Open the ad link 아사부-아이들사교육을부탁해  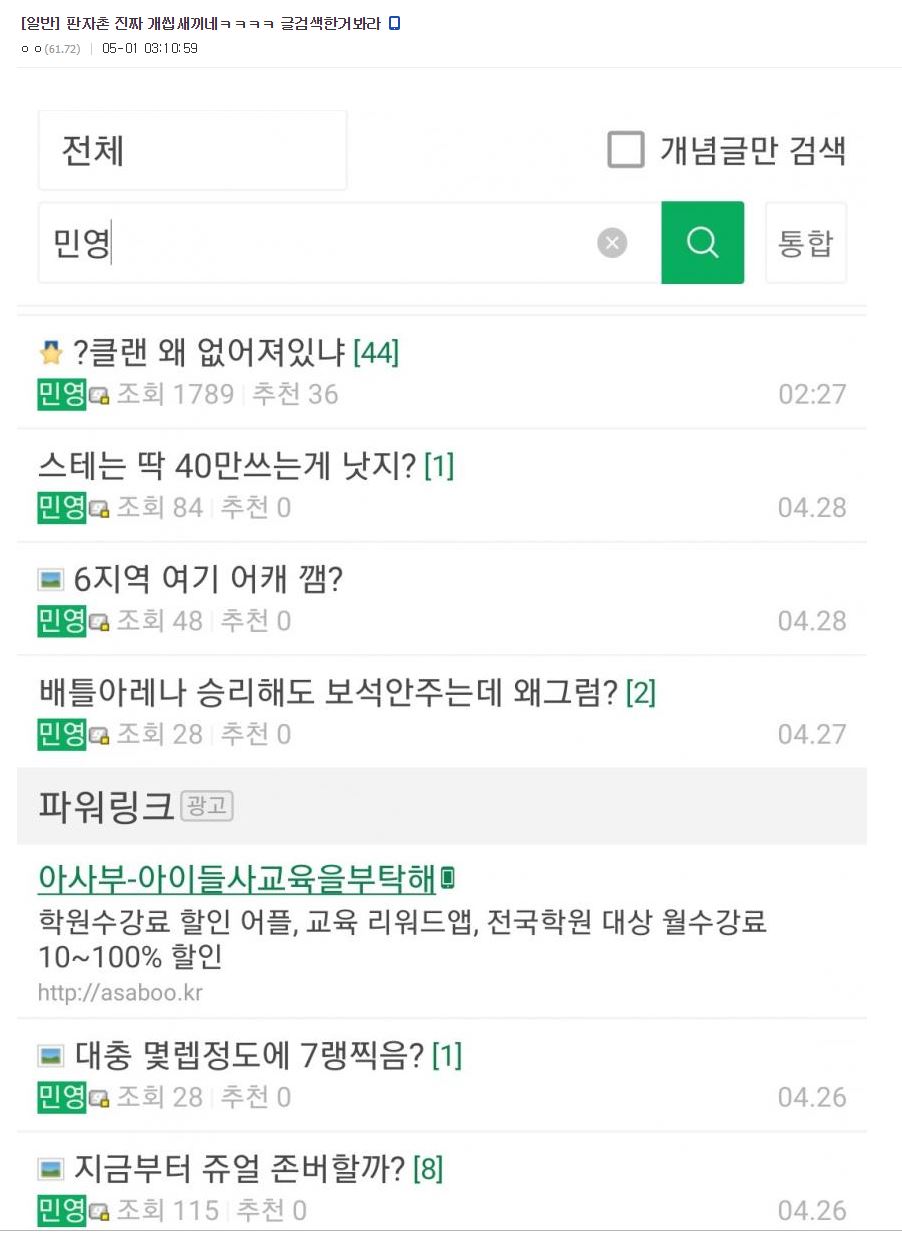(x=237, y=878)
